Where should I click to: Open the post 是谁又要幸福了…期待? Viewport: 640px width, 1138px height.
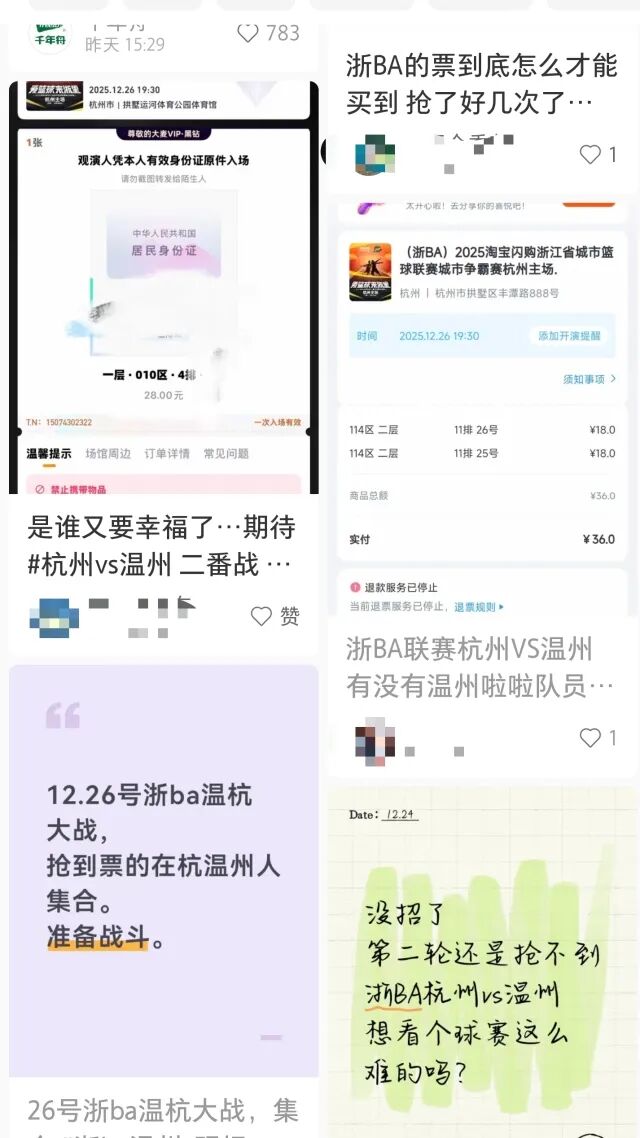(x=160, y=546)
